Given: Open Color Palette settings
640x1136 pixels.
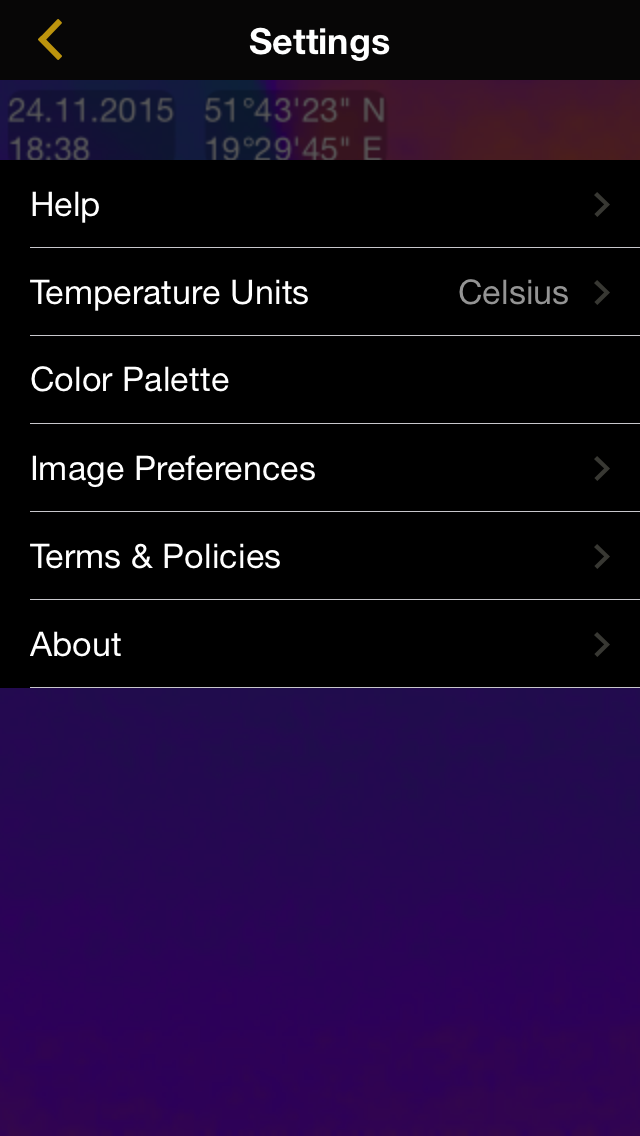Looking at the screenshot, I should 320,380.
